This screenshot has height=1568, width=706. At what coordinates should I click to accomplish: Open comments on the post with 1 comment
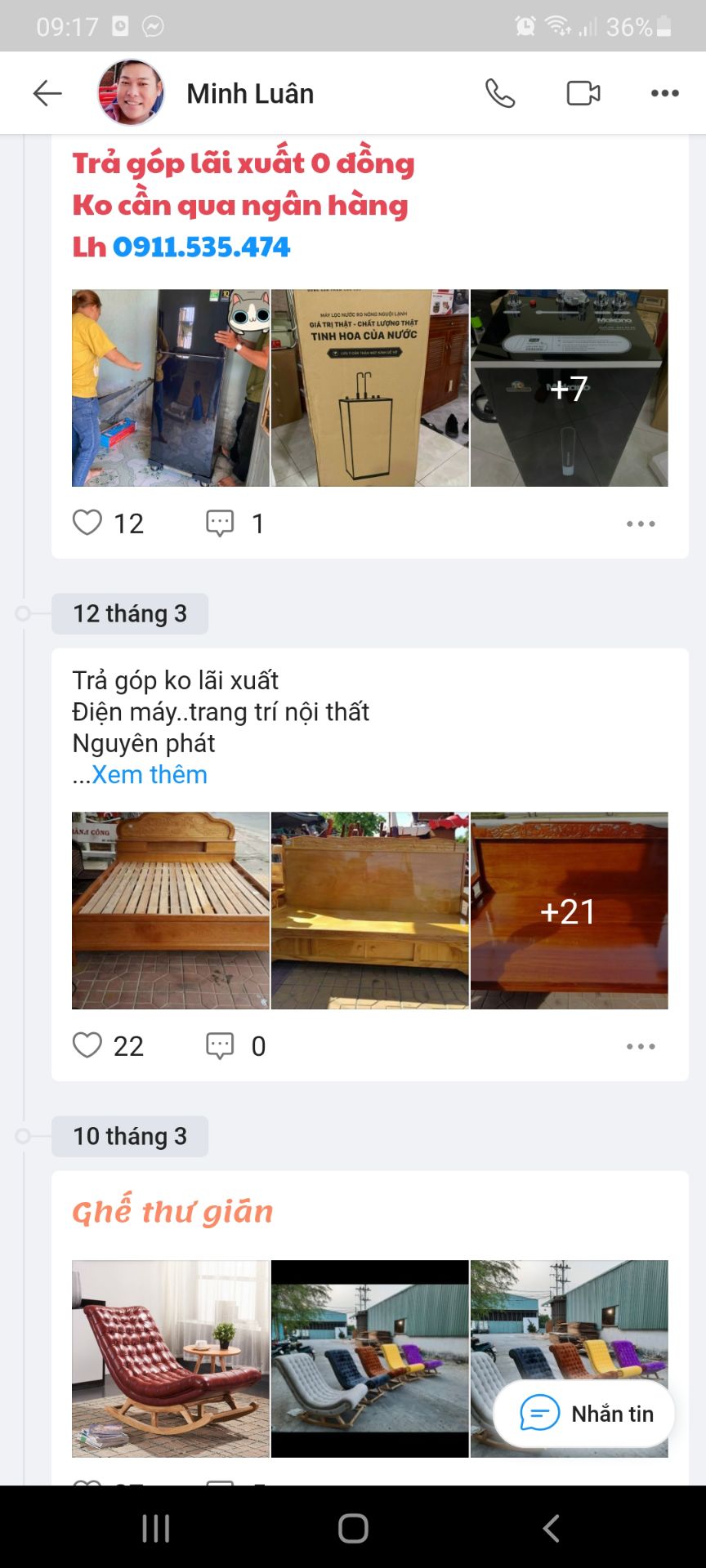pos(220,523)
